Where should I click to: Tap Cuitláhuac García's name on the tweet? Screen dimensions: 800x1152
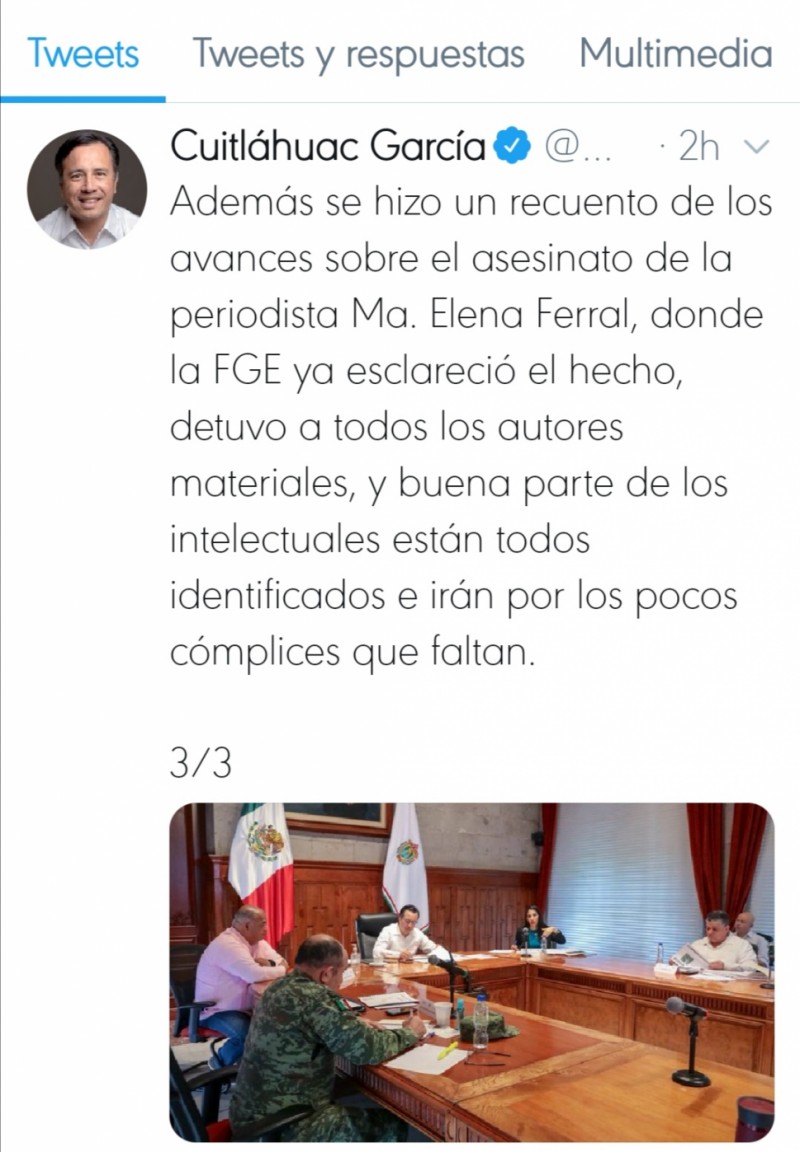[x=328, y=147]
